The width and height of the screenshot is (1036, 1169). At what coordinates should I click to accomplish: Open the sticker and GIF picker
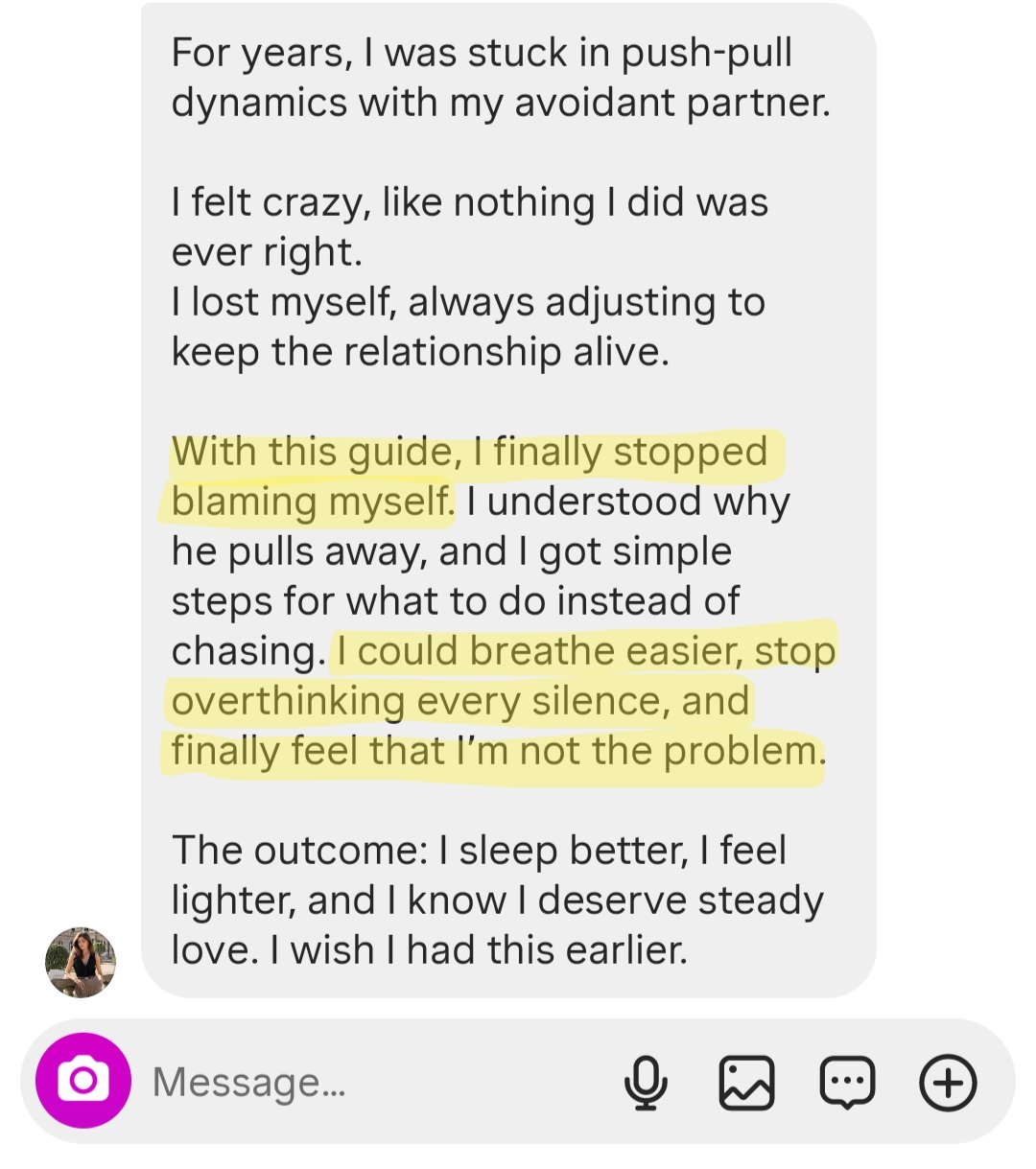point(847,1083)
